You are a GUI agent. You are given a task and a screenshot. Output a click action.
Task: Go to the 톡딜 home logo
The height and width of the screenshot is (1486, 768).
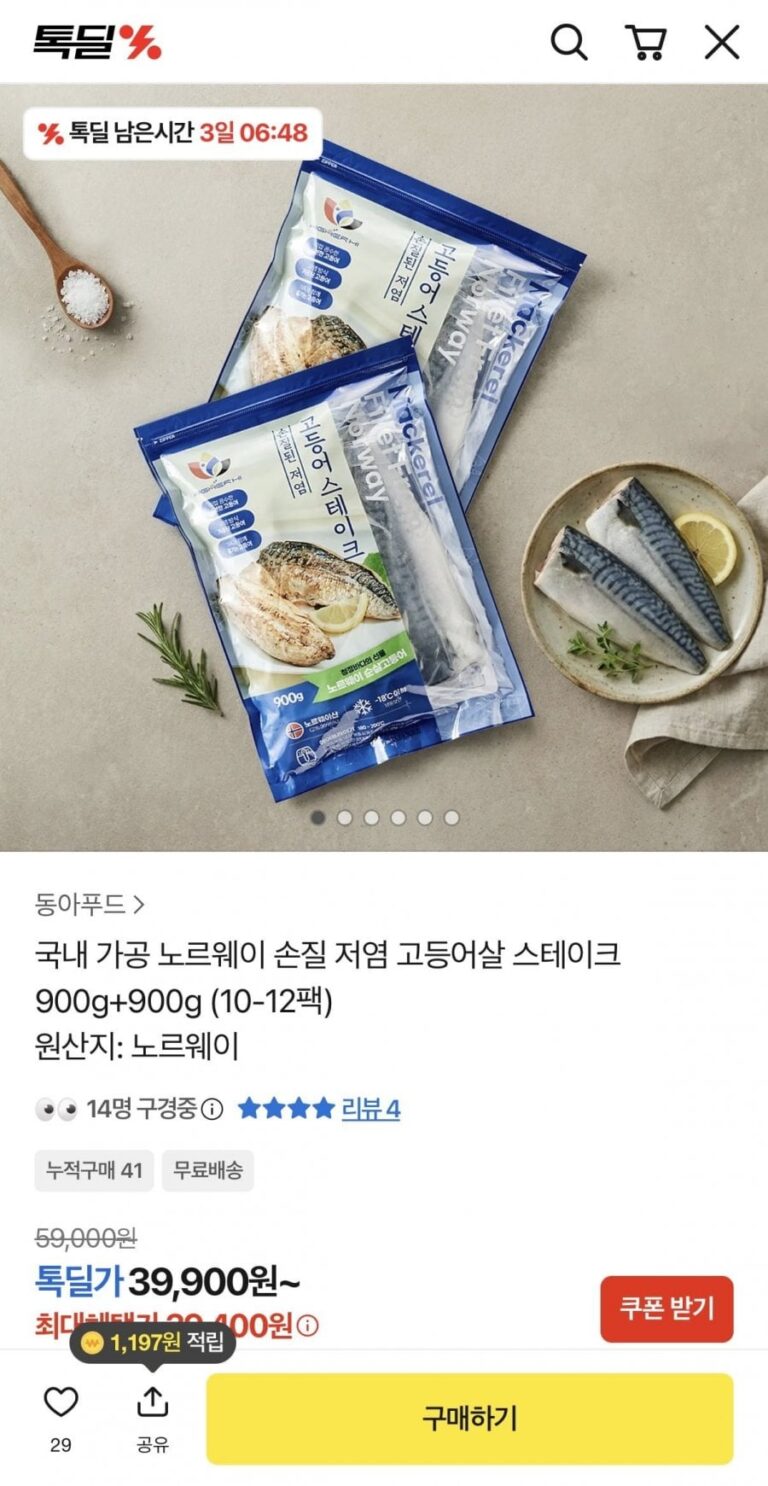(97, 42)
